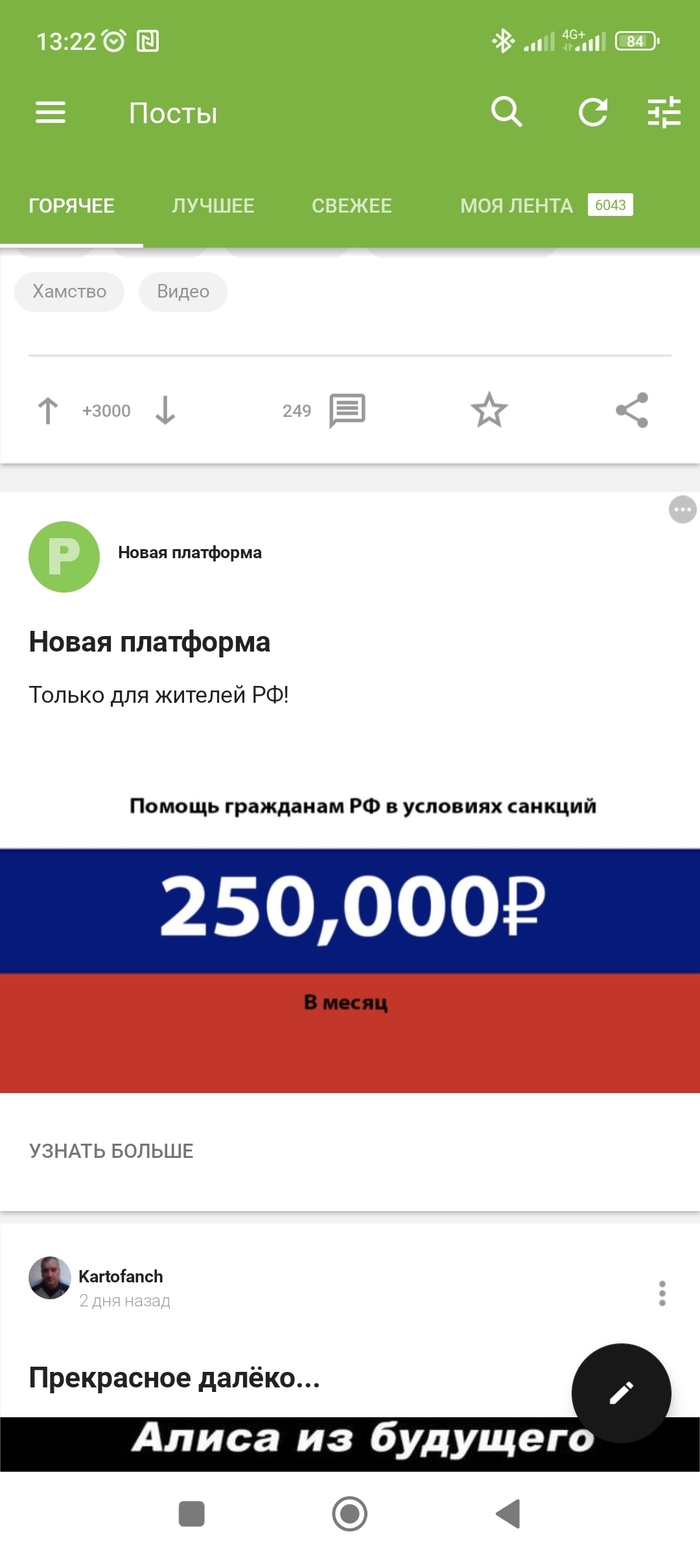Viewport: 700px width, 1556px height.
Task: Tap Узнать больше under the ad
Action: pyautogui.click(x=111, y=1151)
